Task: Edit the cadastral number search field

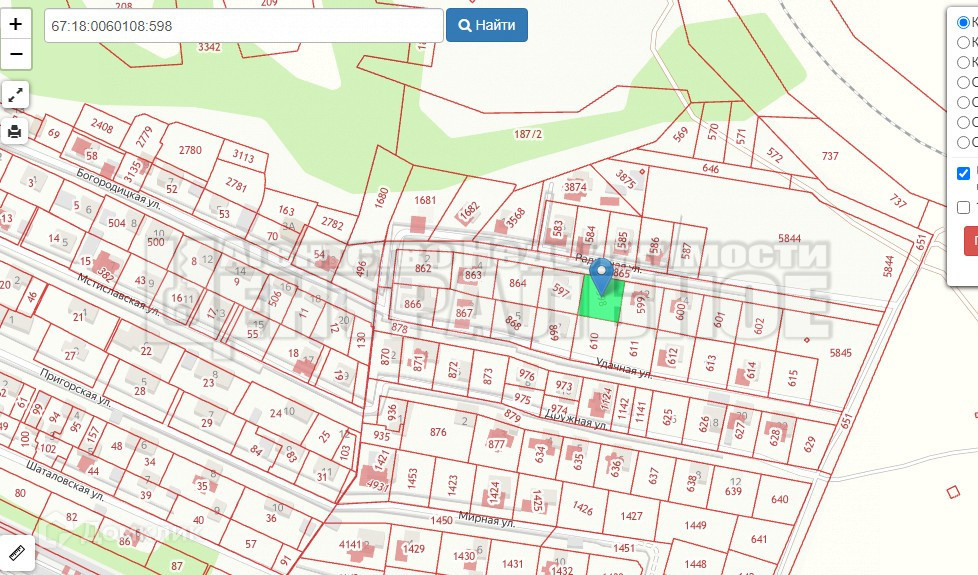Action: tap(243, 25)
